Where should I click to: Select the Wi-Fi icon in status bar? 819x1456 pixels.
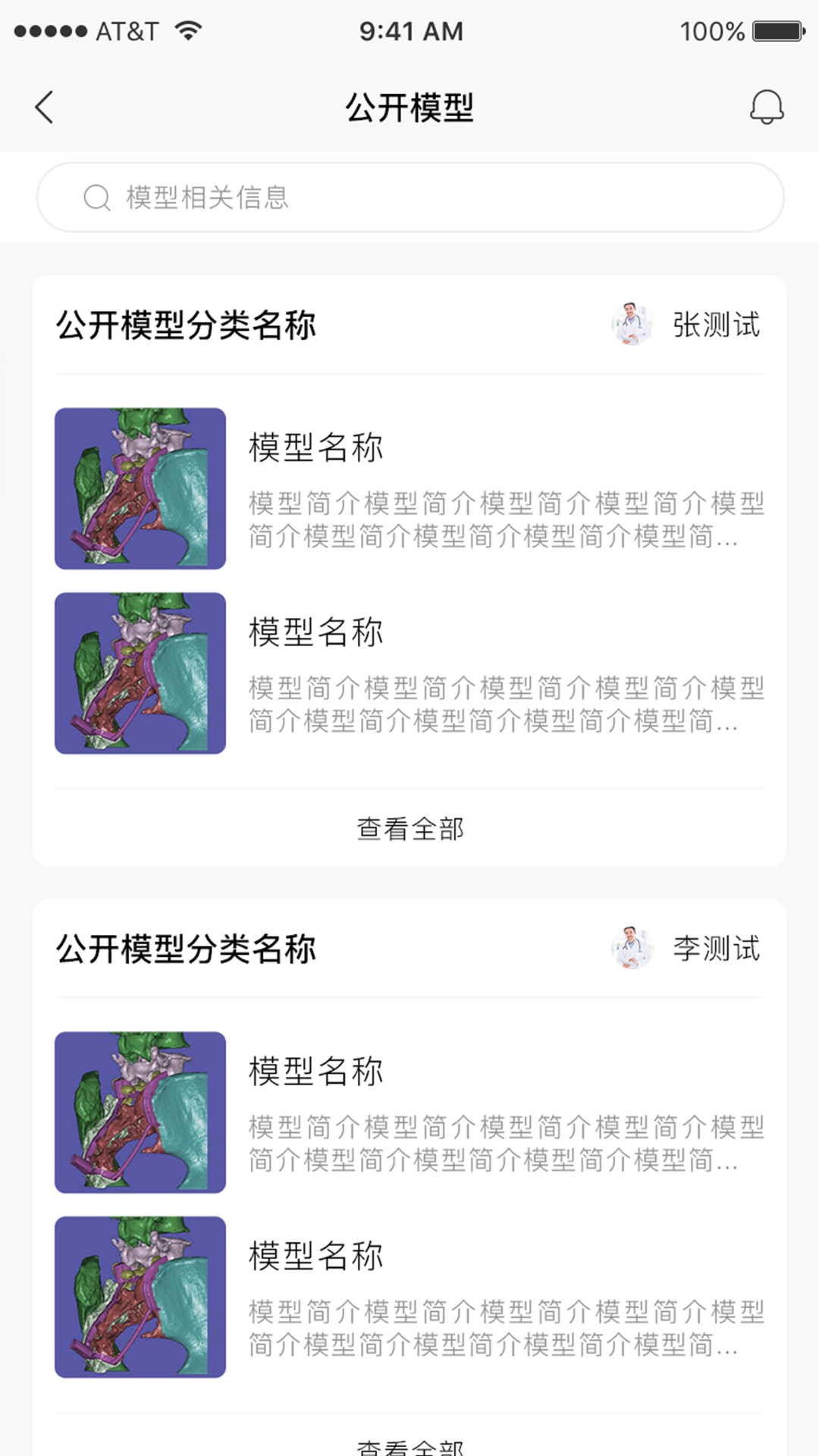(x=188, y=30)
